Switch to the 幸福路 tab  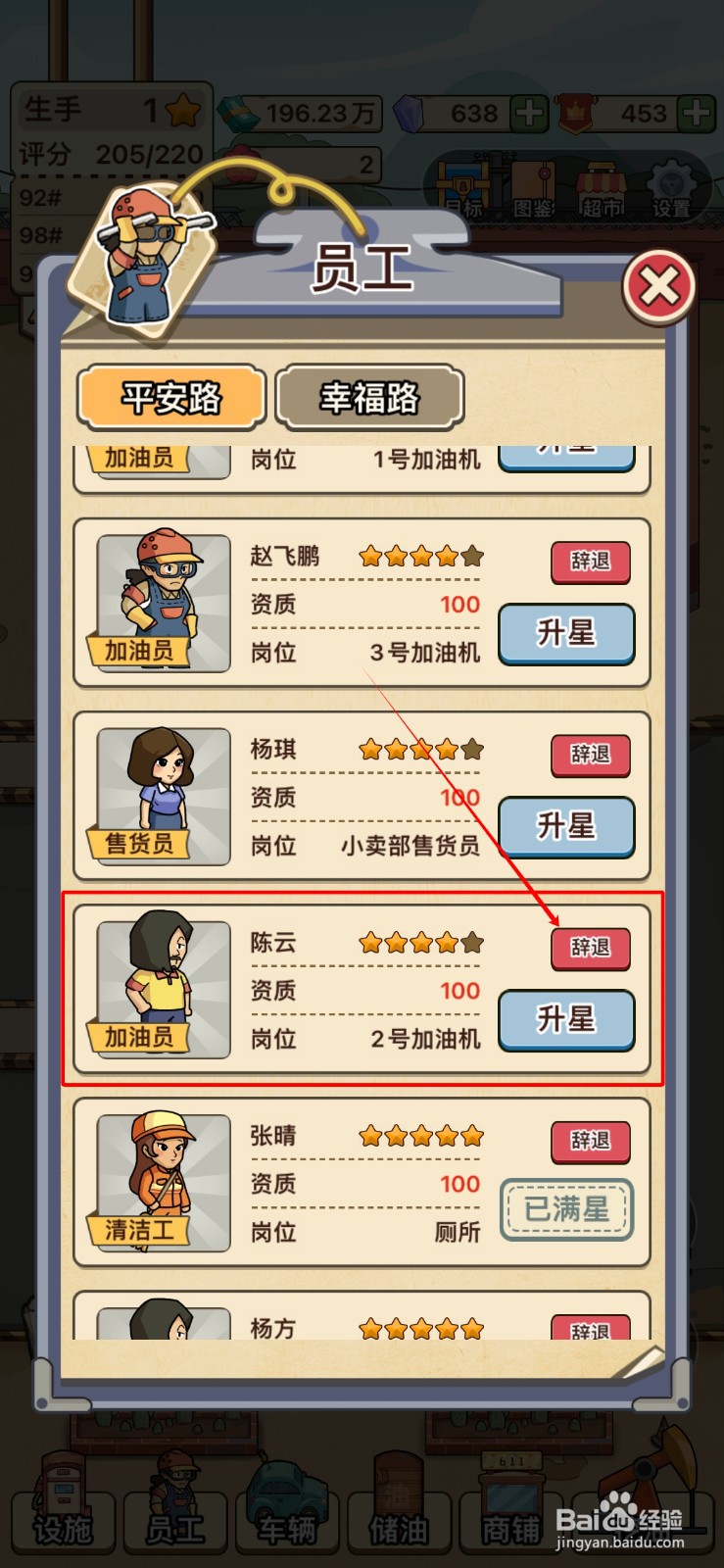click(x=370, y=396)
